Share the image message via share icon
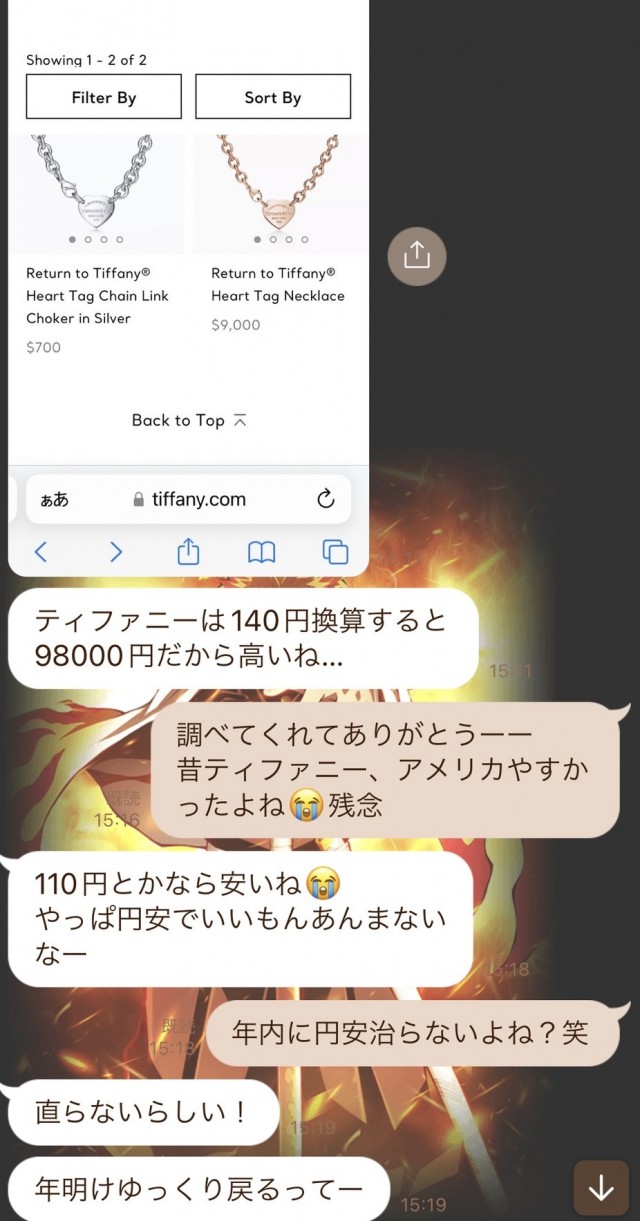This screenshot has height=1221, width=640. (x=416, y=257)
